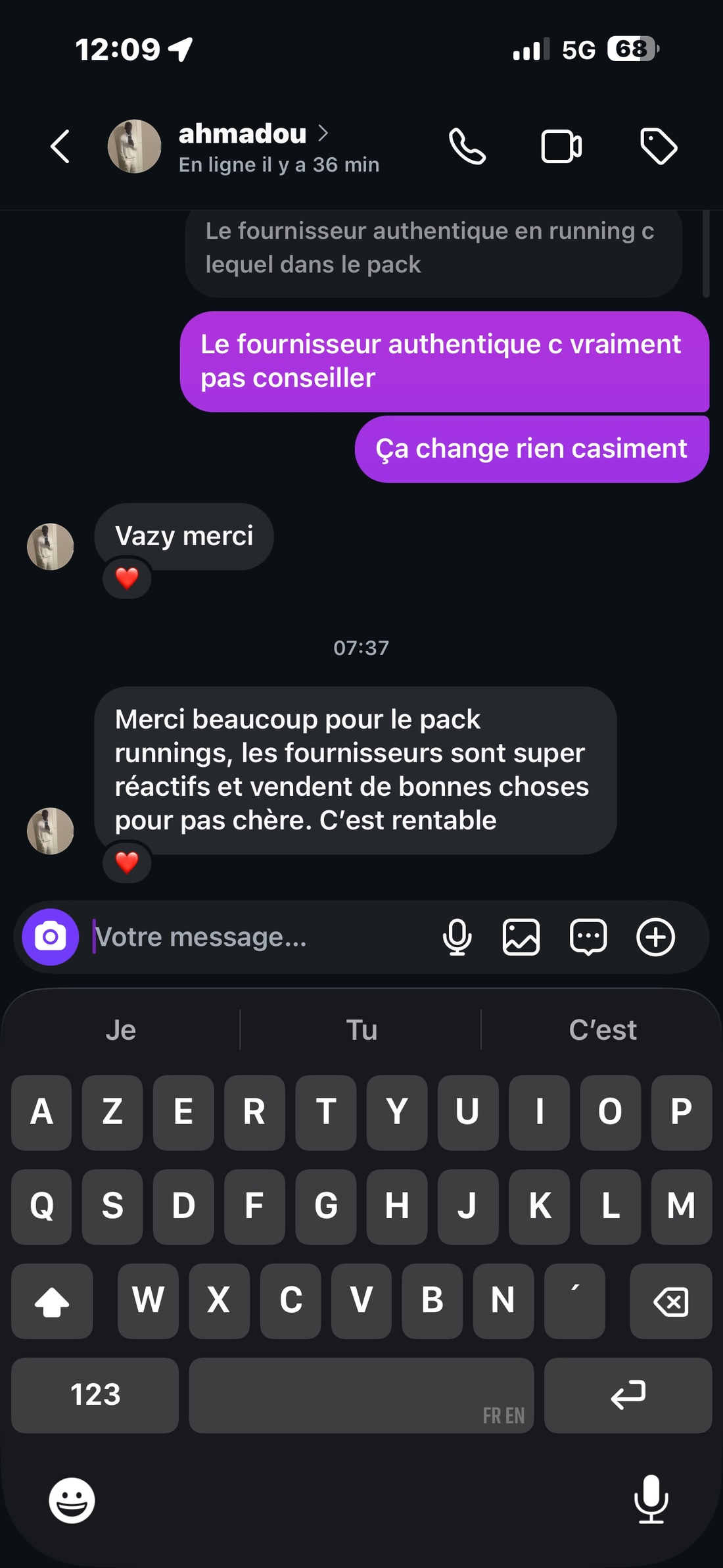Image resolution: width=723 pixels, height=1568 pixels.
Task: Start a voice call with ahmadou
Action: (467, 147)
